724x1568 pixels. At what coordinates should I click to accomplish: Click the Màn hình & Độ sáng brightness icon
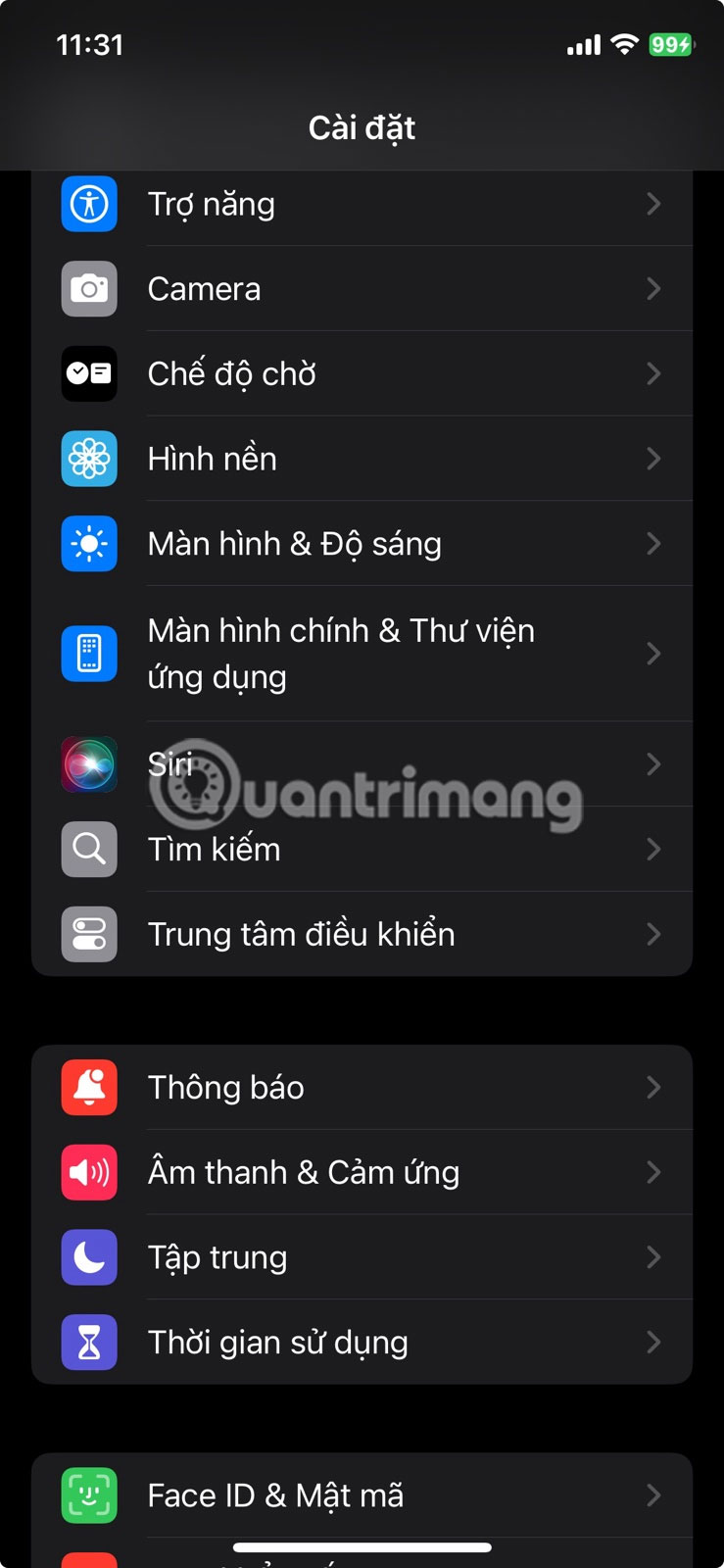tap(89, 543)
